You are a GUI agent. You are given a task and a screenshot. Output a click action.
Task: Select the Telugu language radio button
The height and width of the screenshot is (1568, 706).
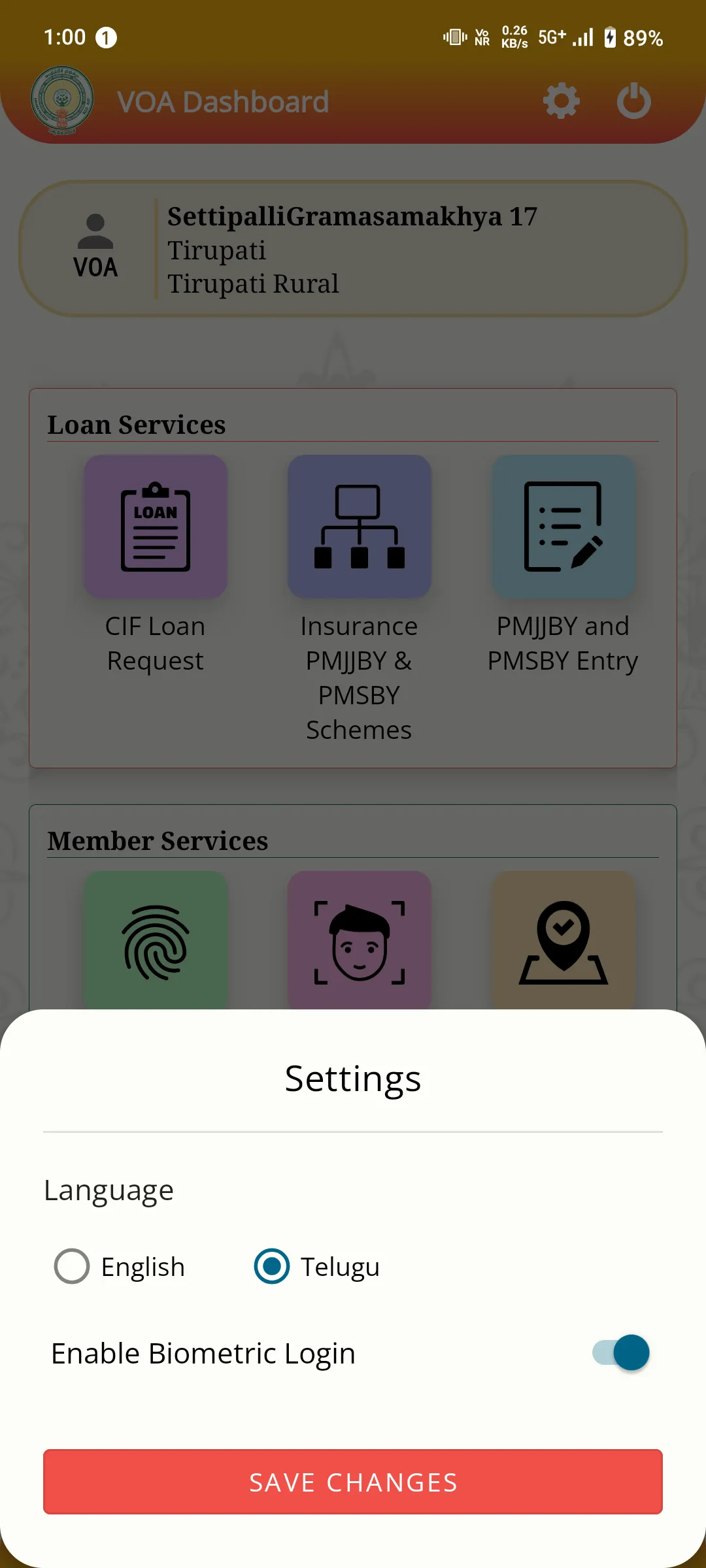pyautogui.click(x=270, y=1266)
